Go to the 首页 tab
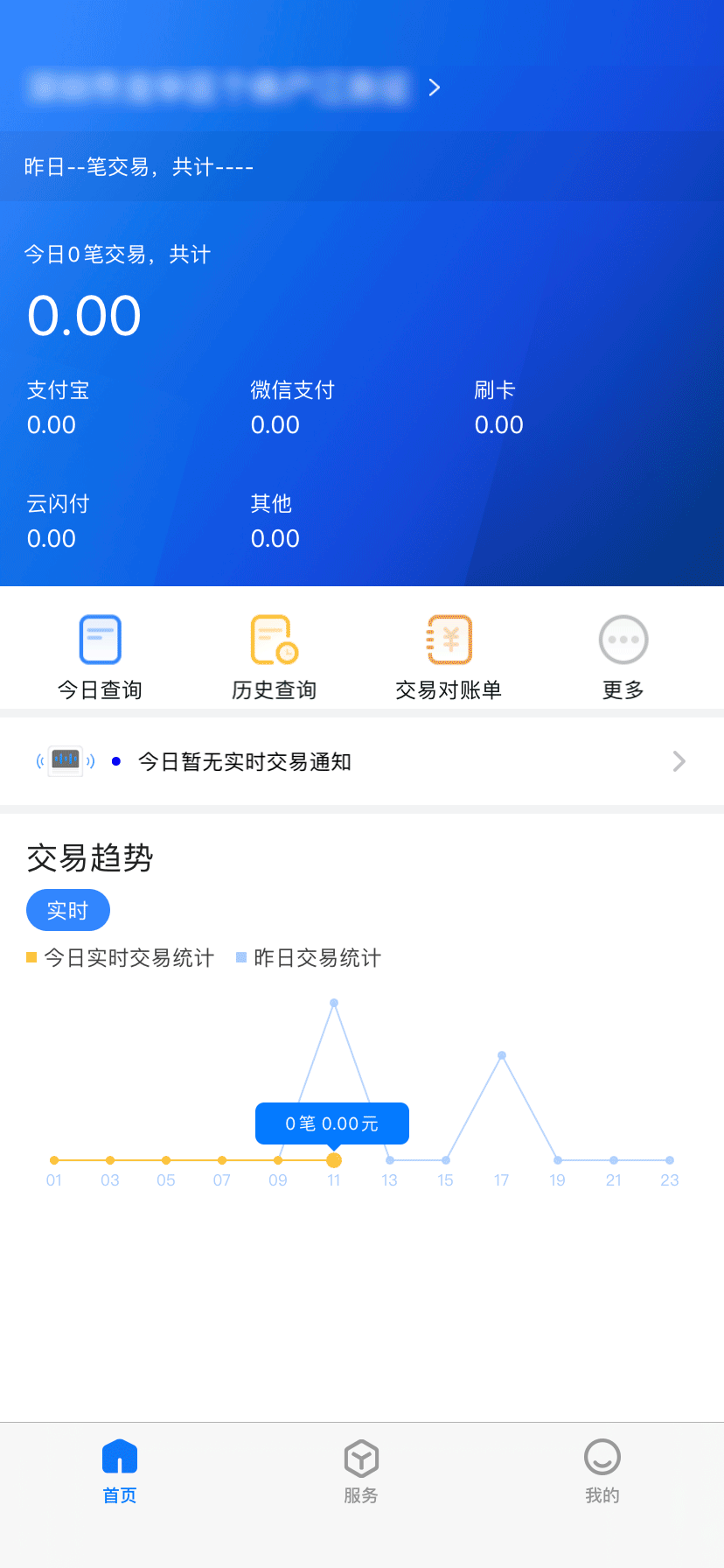 click(120, 1471)
